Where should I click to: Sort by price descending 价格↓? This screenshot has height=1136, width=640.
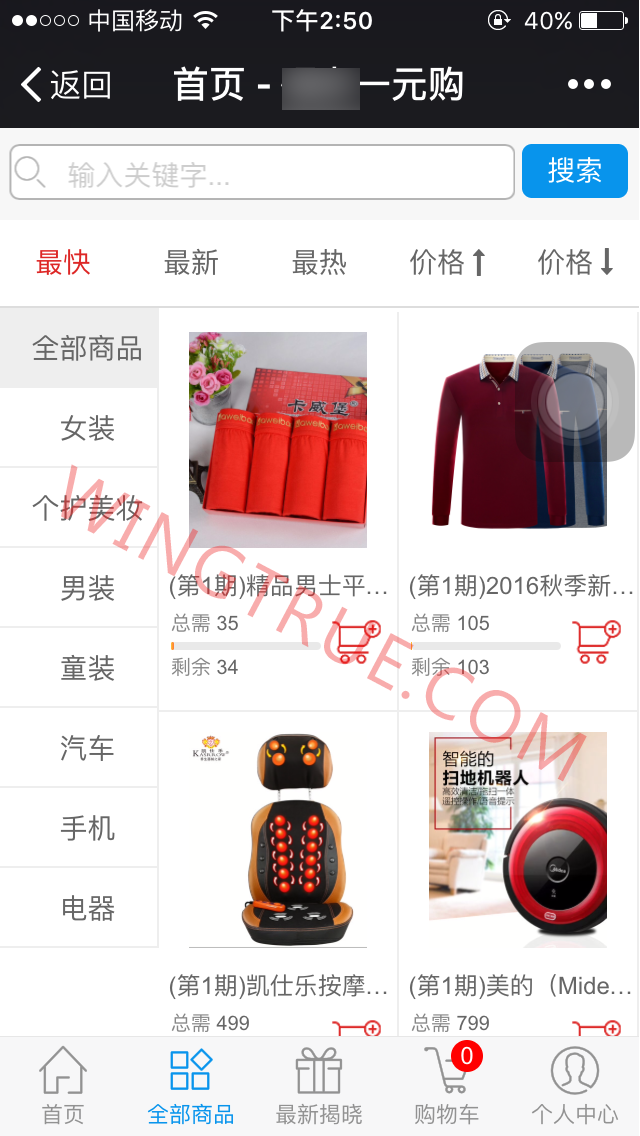click(575, 263)
